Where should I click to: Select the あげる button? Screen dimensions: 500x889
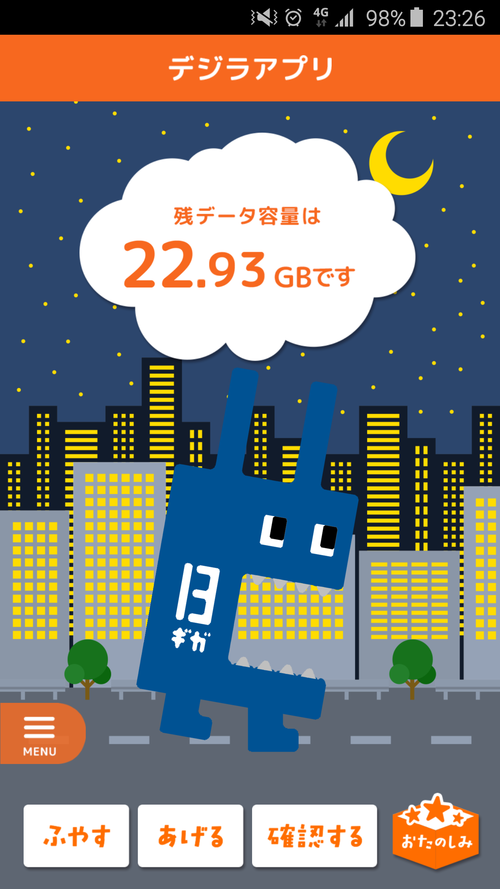tap(190, 836)
